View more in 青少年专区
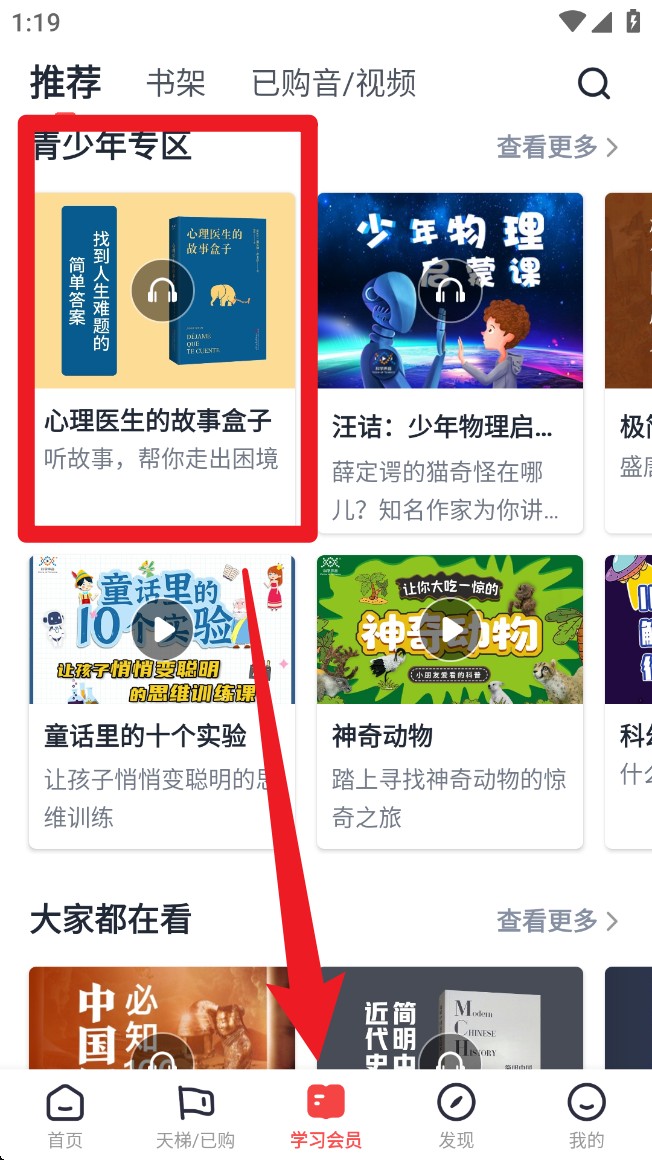This screenshot has height=1160, width=652. point(557,147)
